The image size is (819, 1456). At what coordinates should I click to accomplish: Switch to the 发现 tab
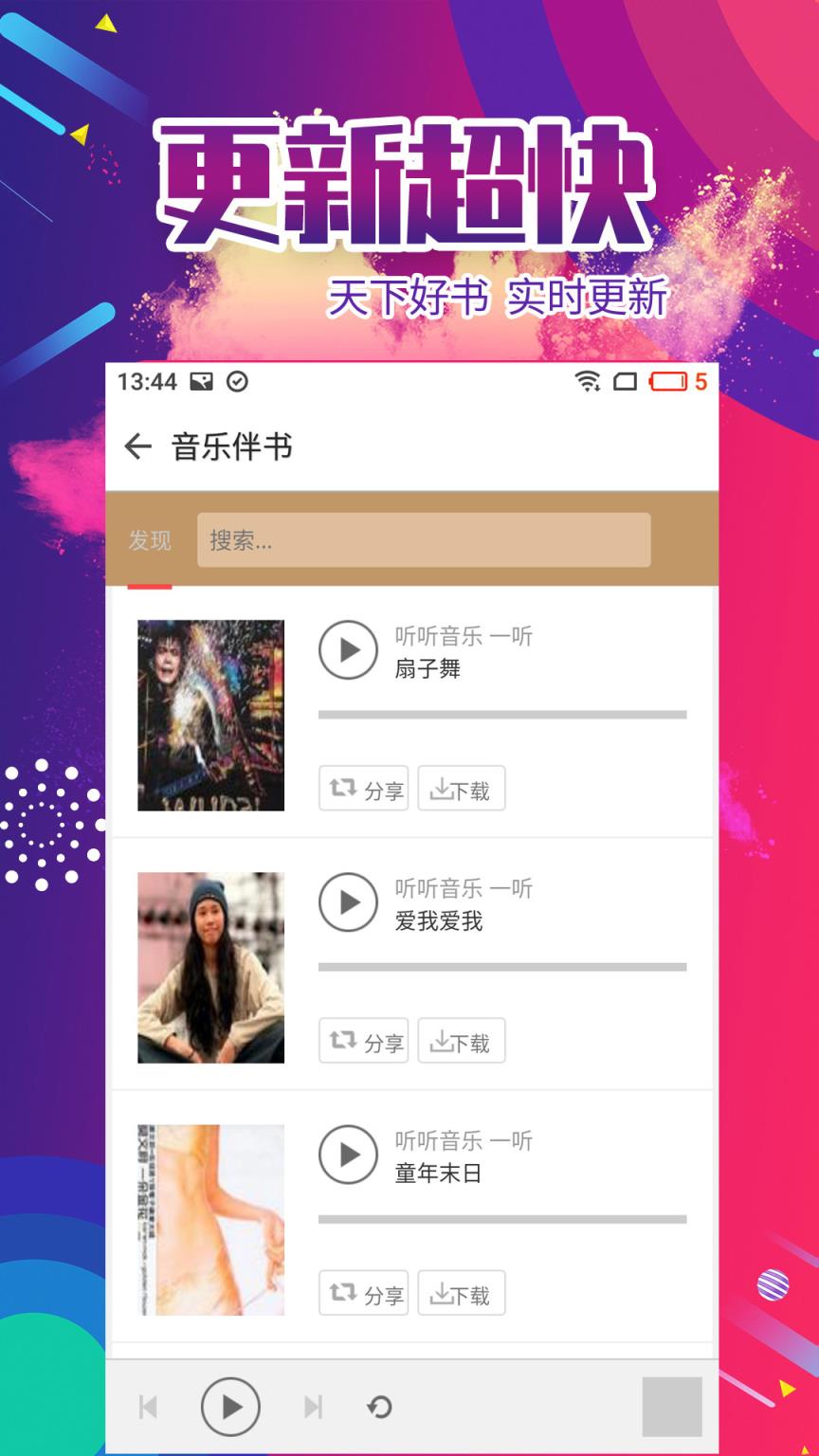148,540
